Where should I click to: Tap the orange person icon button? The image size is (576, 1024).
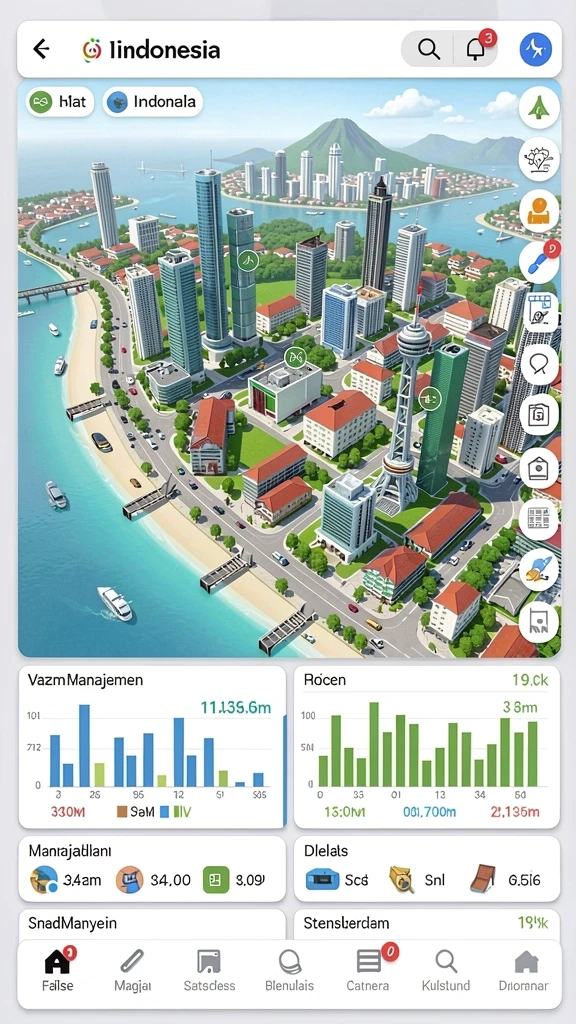(x=539, y=212)
